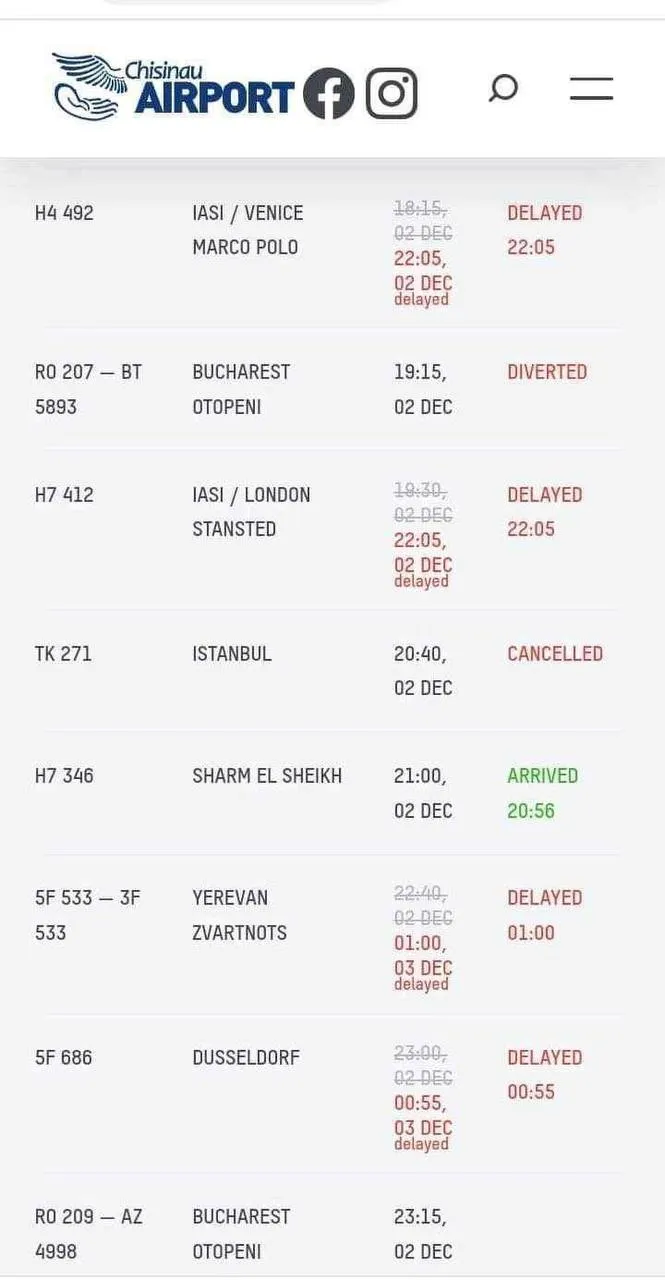The width and height of the screenshot is (665, 1280).
Task: Open the search magnifier
Action: click(503, 88)
